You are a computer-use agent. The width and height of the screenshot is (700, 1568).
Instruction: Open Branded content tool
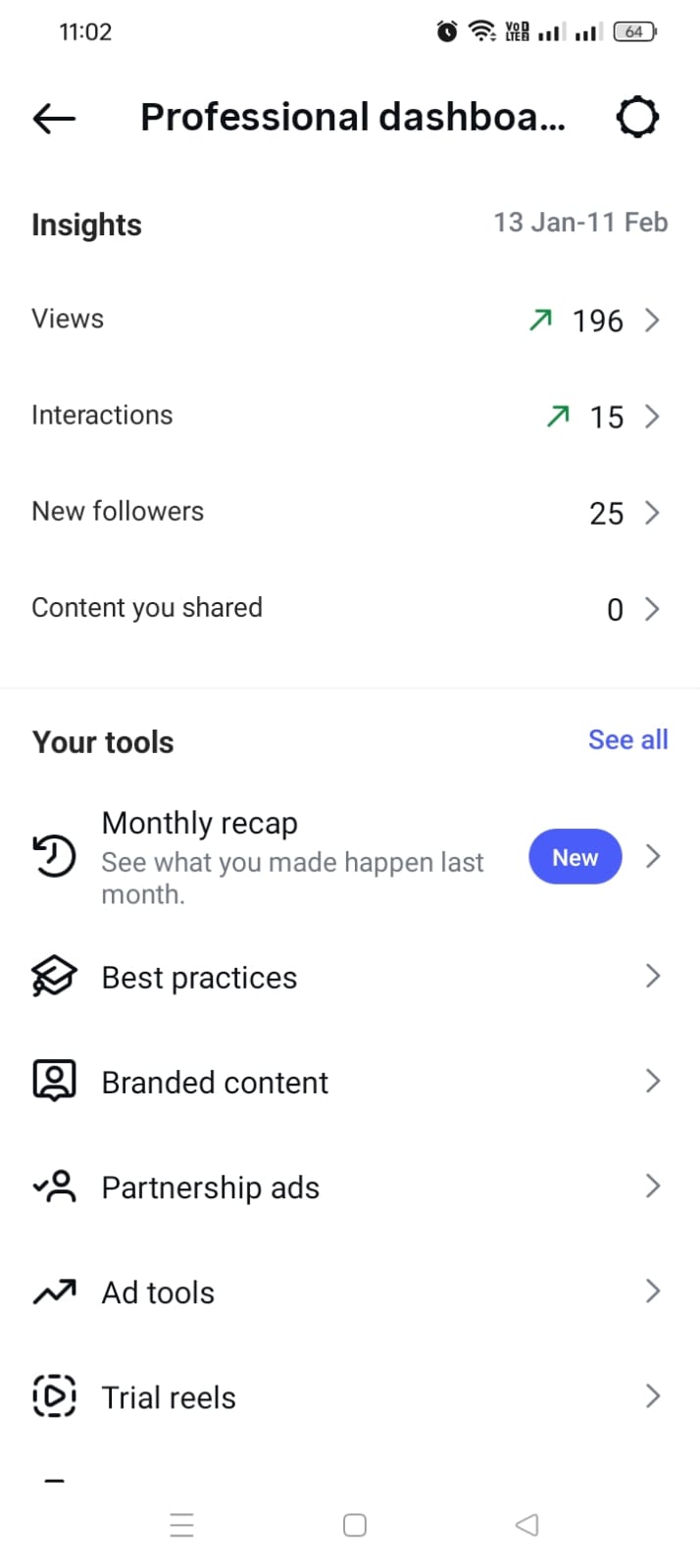(x=294, y=1083)
